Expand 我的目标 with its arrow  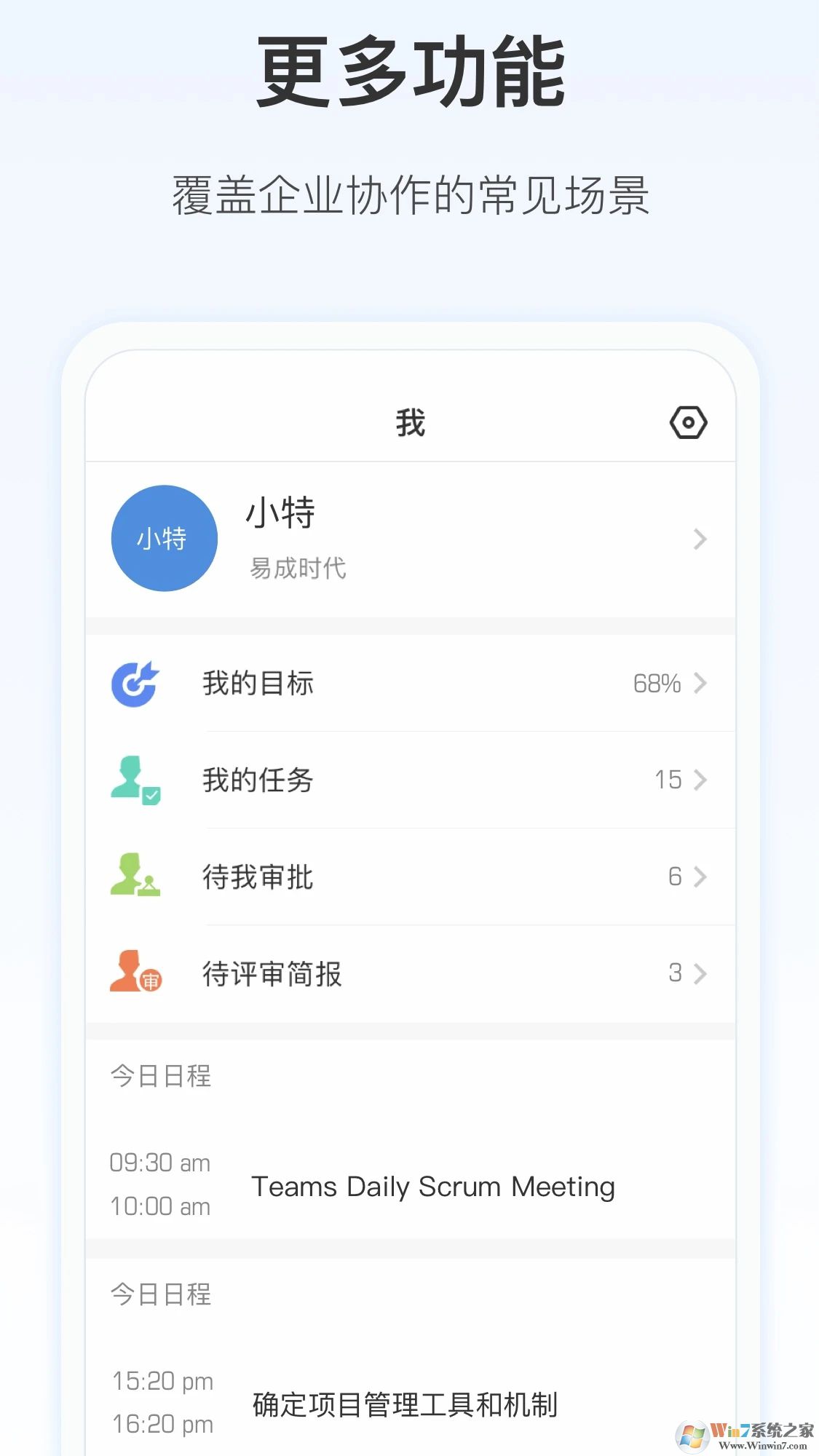700,682
